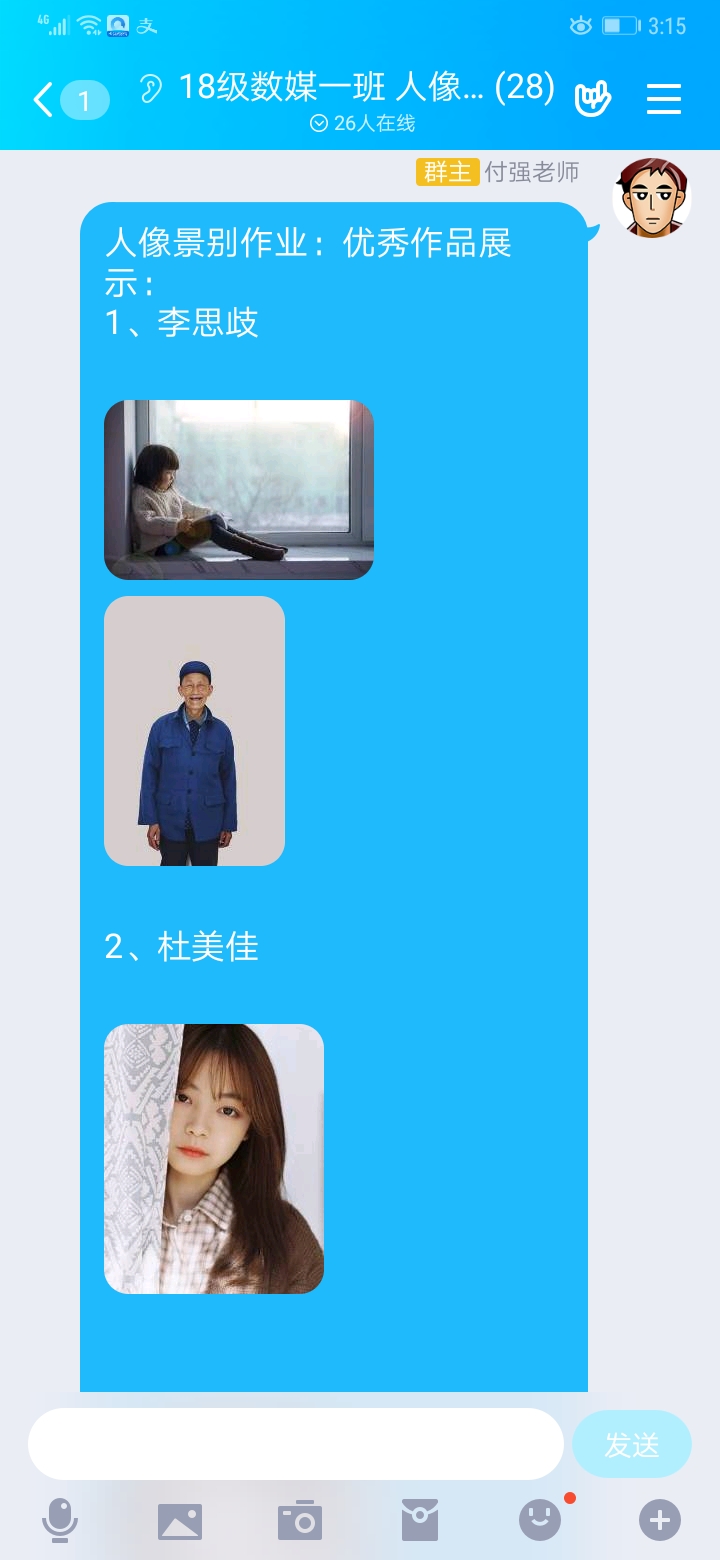720x1560 pixels.
Task: Tap the 发送 send button
Action: (631, 1444)
